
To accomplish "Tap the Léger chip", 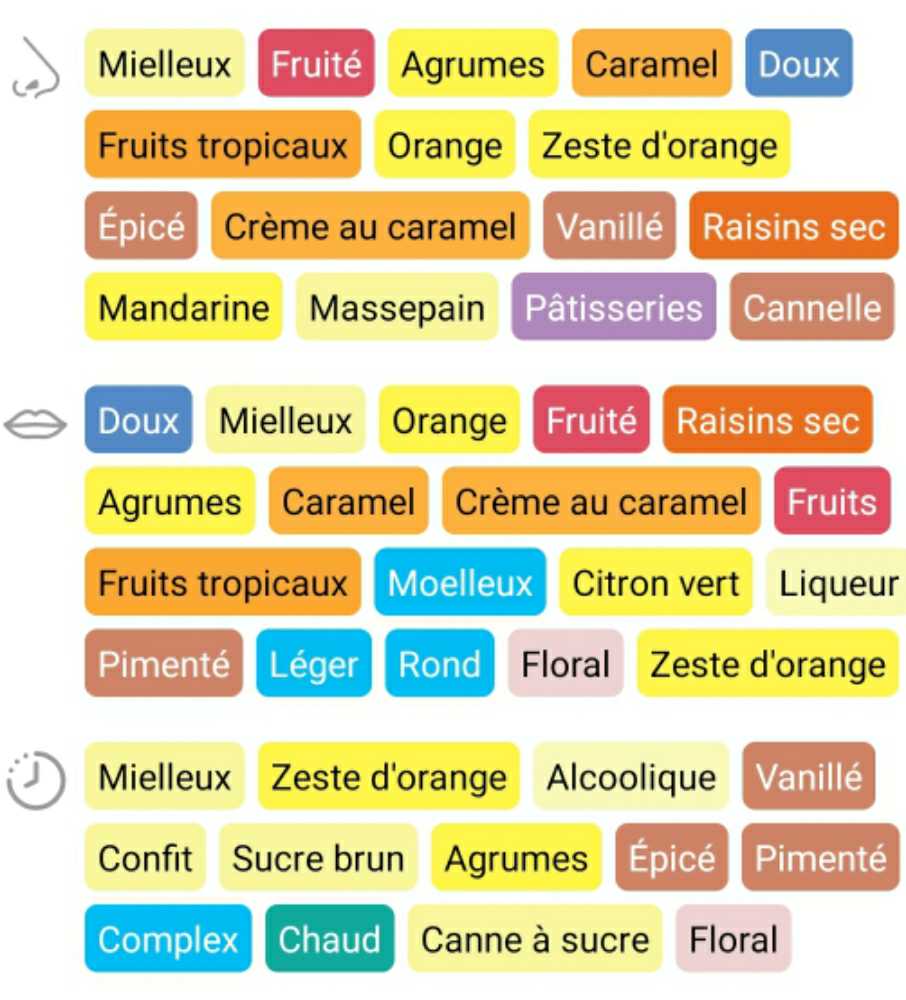I will click(x=314, y=663).
